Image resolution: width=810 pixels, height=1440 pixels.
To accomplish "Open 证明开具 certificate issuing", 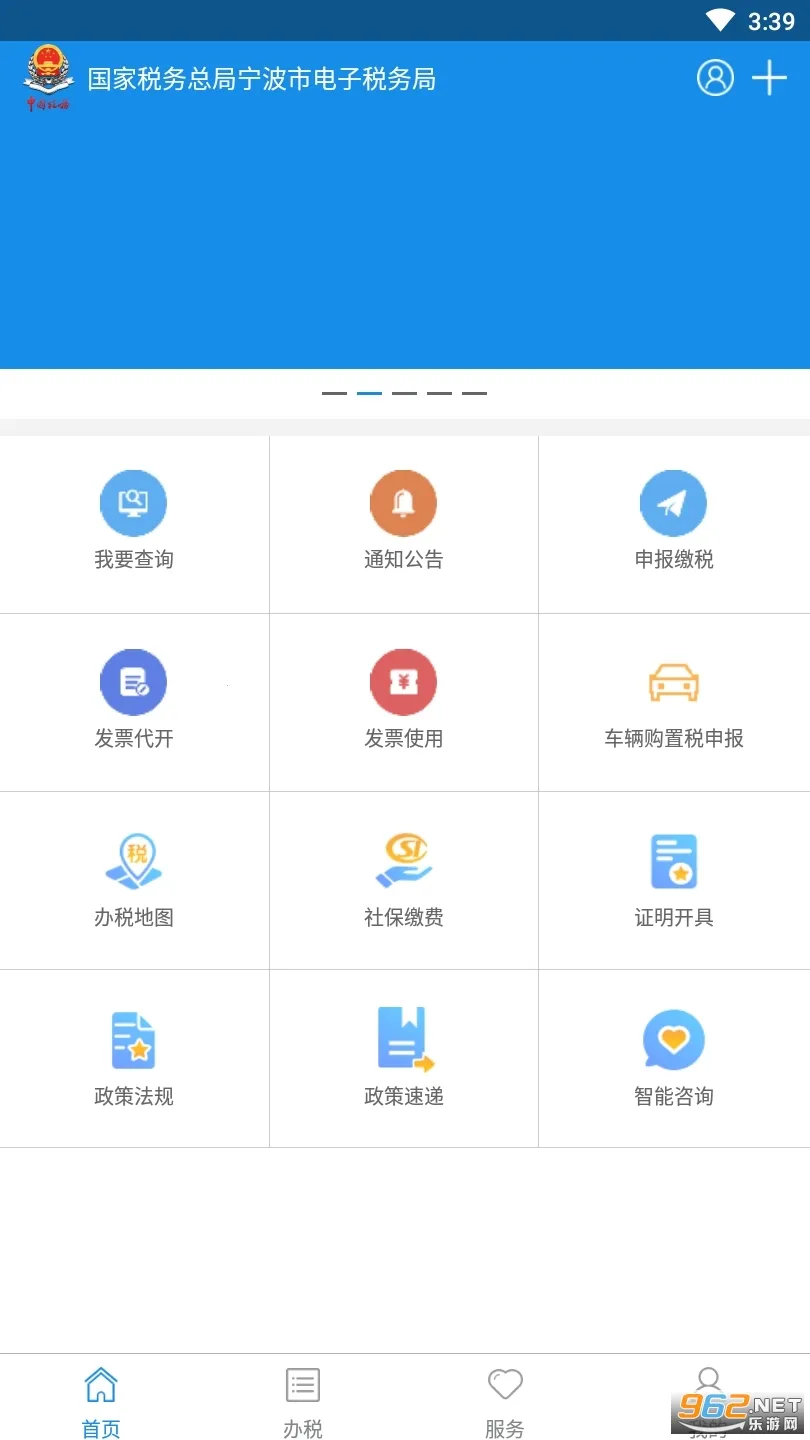I will click(x=674, y=880).
